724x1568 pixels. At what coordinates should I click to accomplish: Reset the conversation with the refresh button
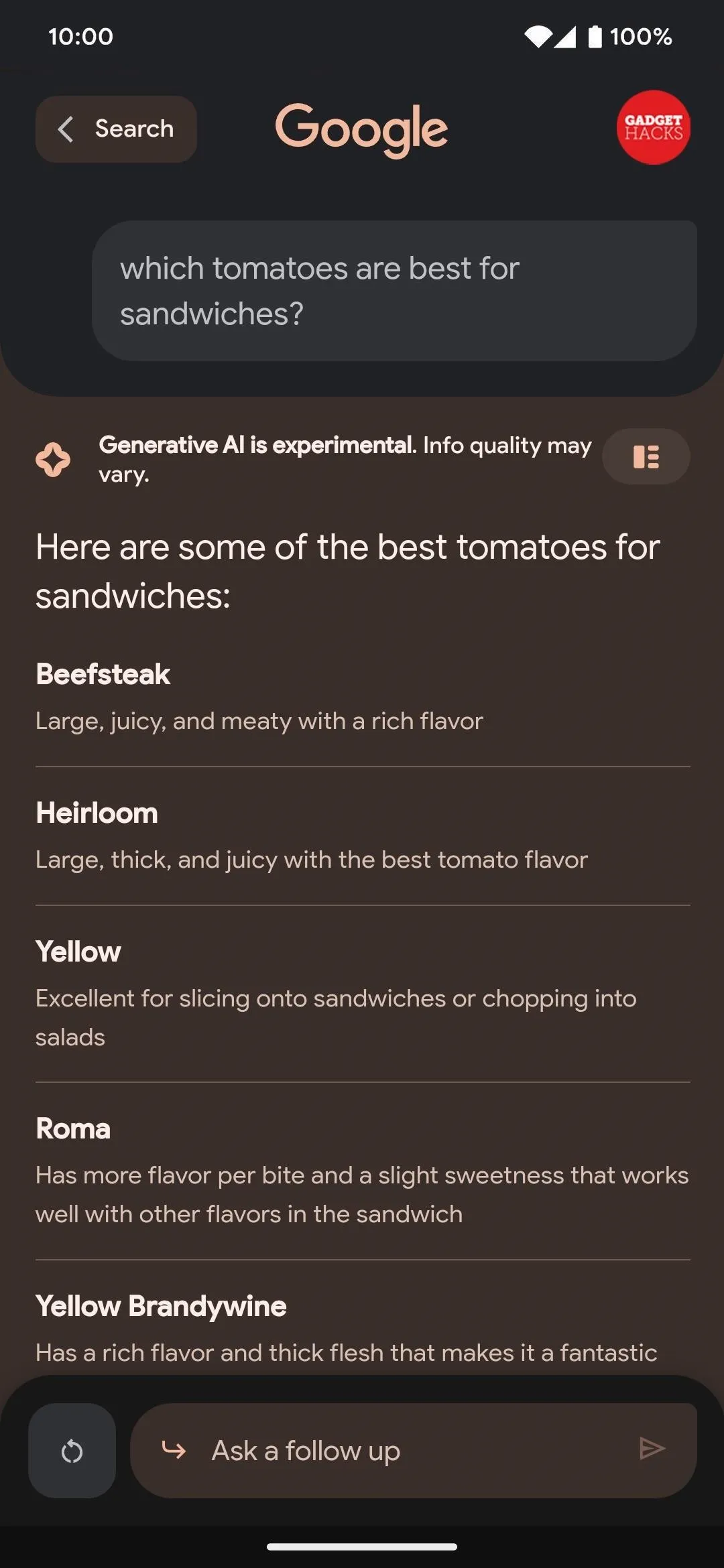click(72, 1451)
